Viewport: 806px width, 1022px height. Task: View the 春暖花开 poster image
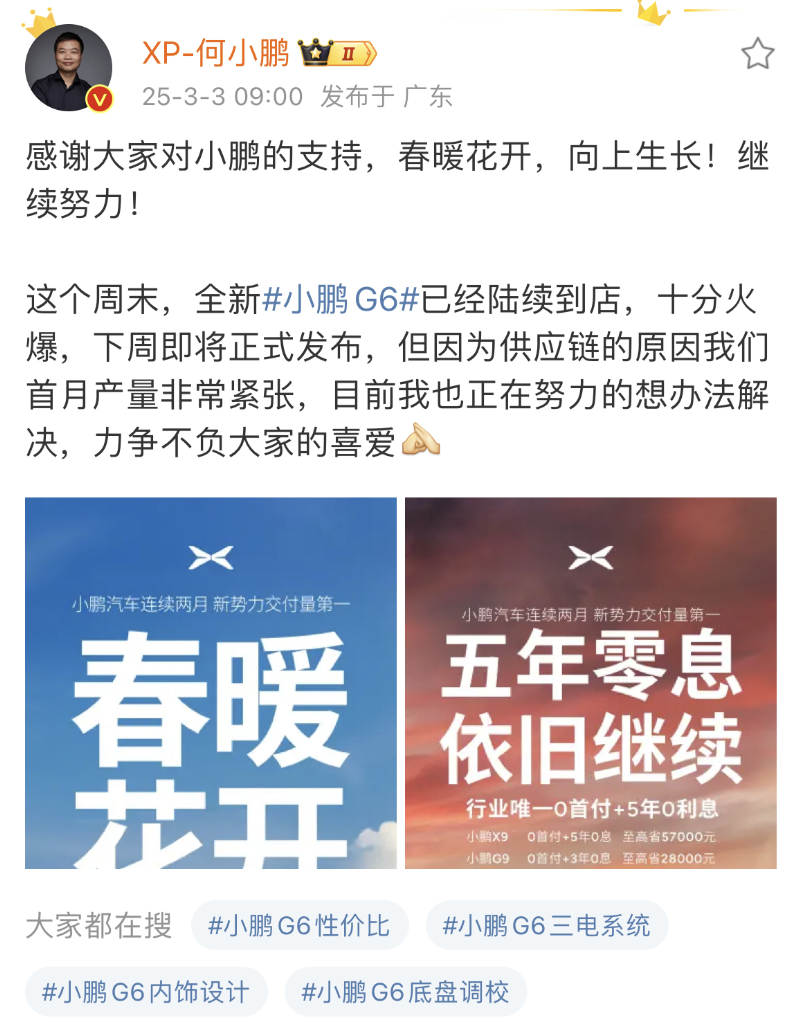coord(211,682)
